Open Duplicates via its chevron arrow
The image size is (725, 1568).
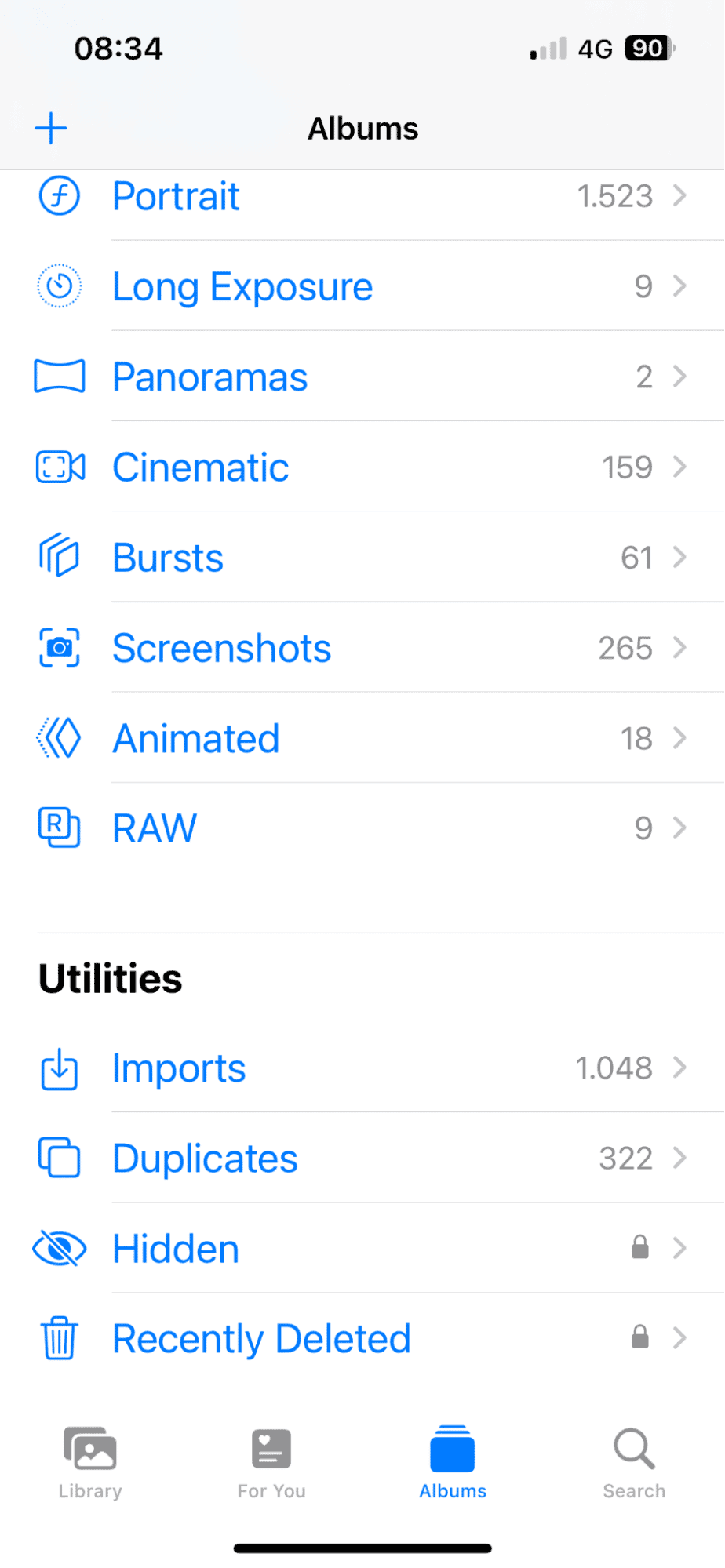679,1159
